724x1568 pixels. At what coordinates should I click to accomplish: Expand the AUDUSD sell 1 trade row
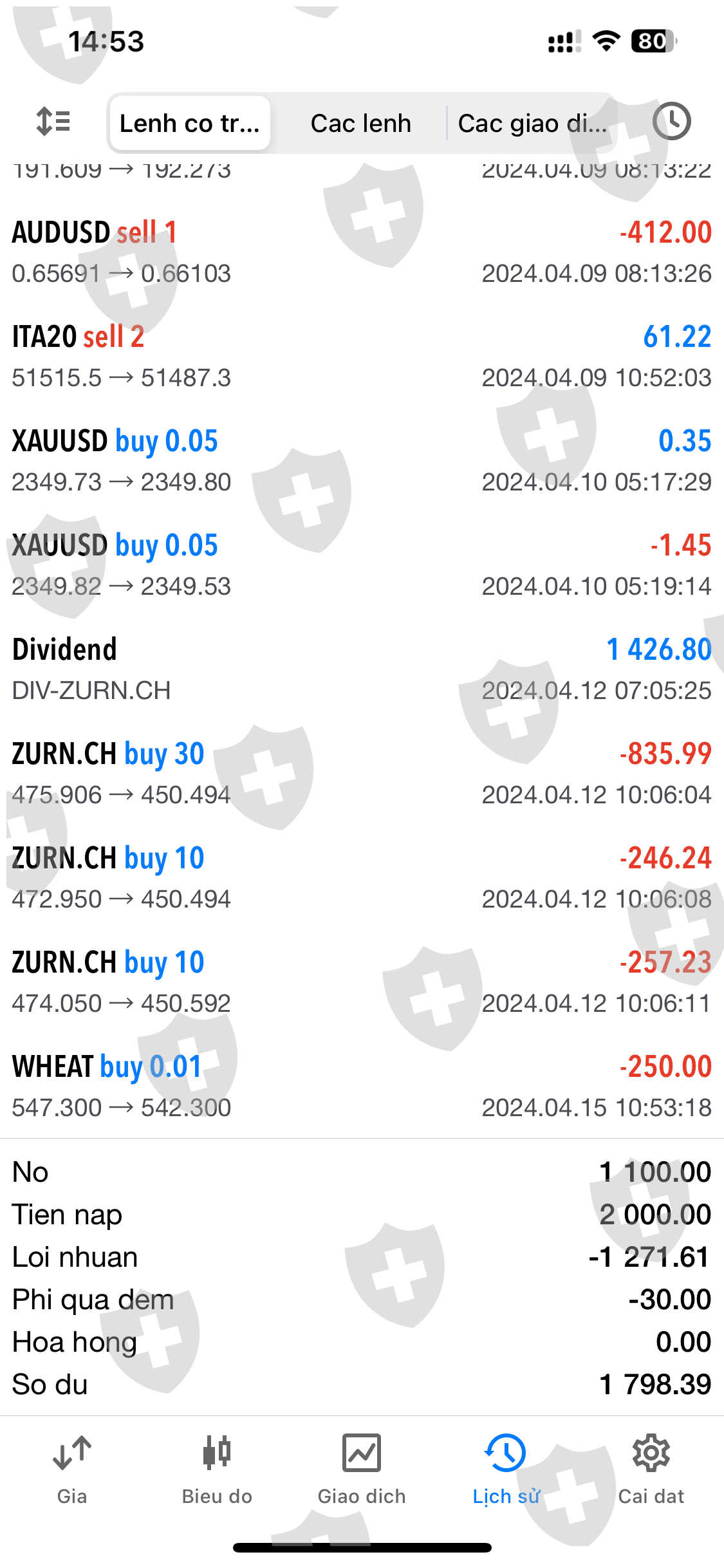[362, 252]
